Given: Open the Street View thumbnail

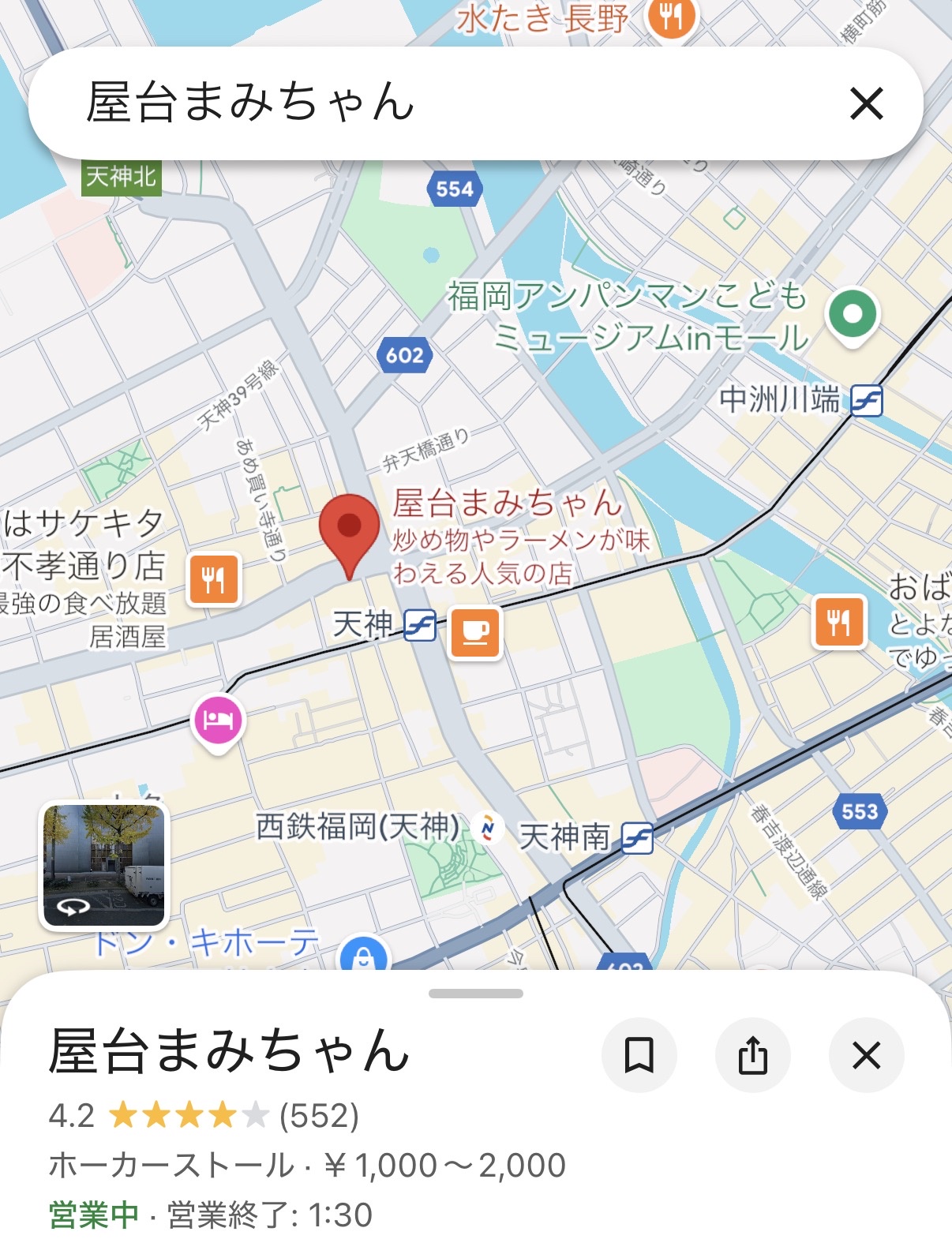Looking at the screenshot, I should 104,864.
